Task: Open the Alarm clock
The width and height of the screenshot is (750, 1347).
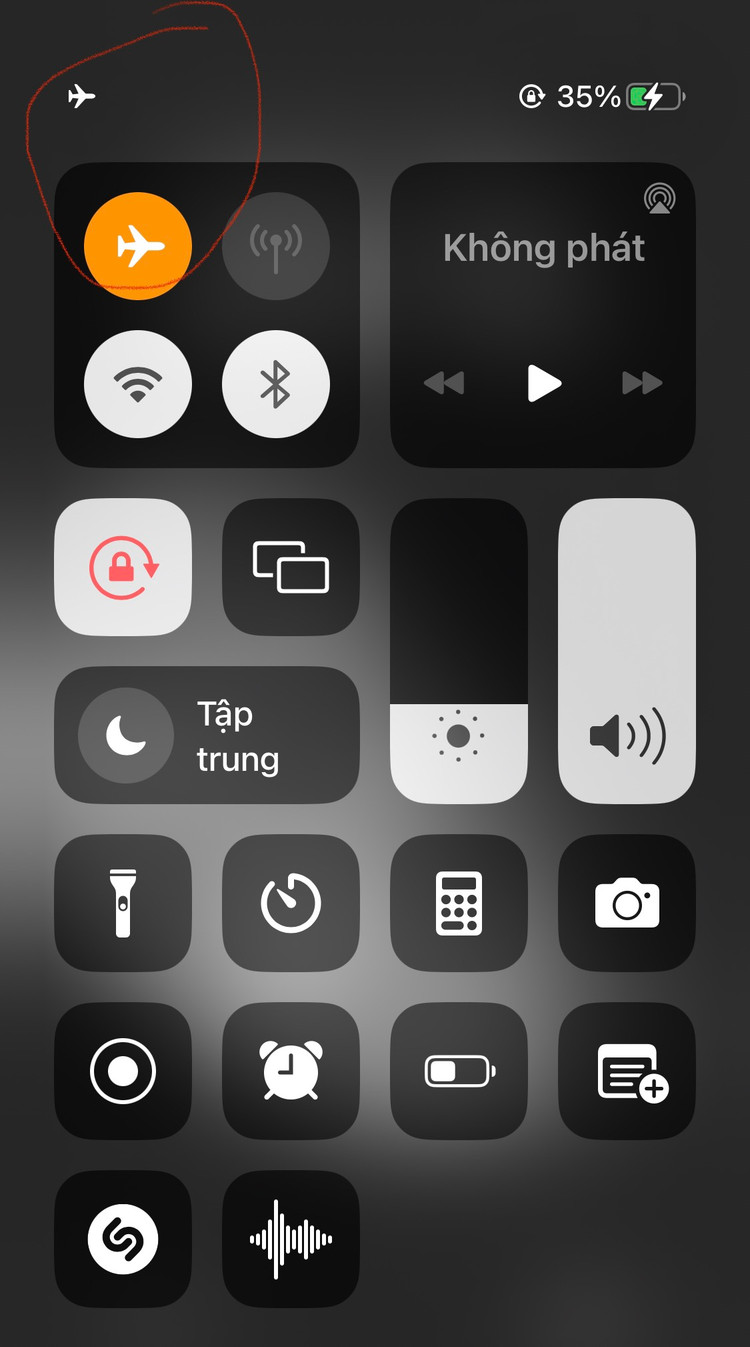Action: pos(291,1071)
